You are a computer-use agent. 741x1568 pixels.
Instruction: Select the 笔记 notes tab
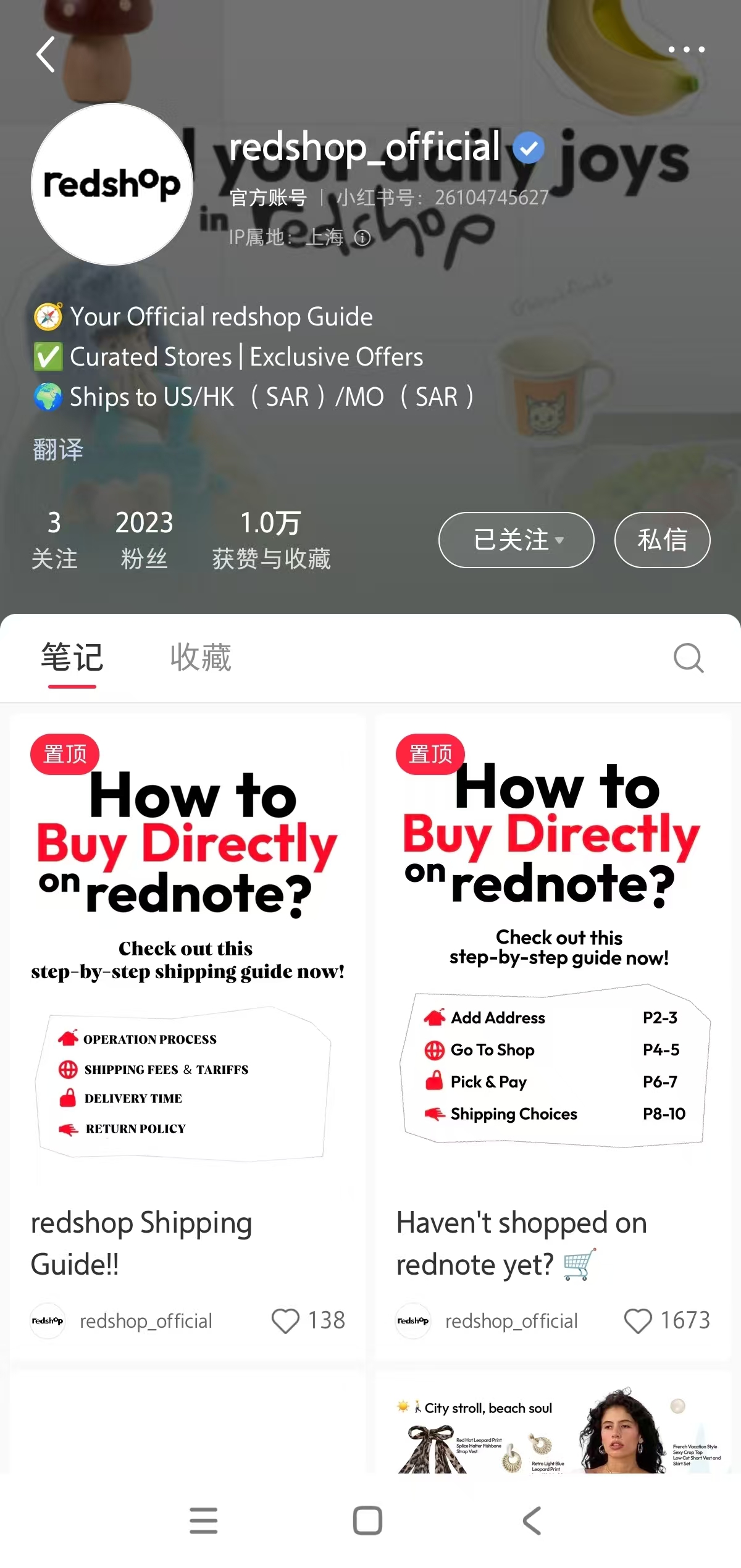point(72,657)
